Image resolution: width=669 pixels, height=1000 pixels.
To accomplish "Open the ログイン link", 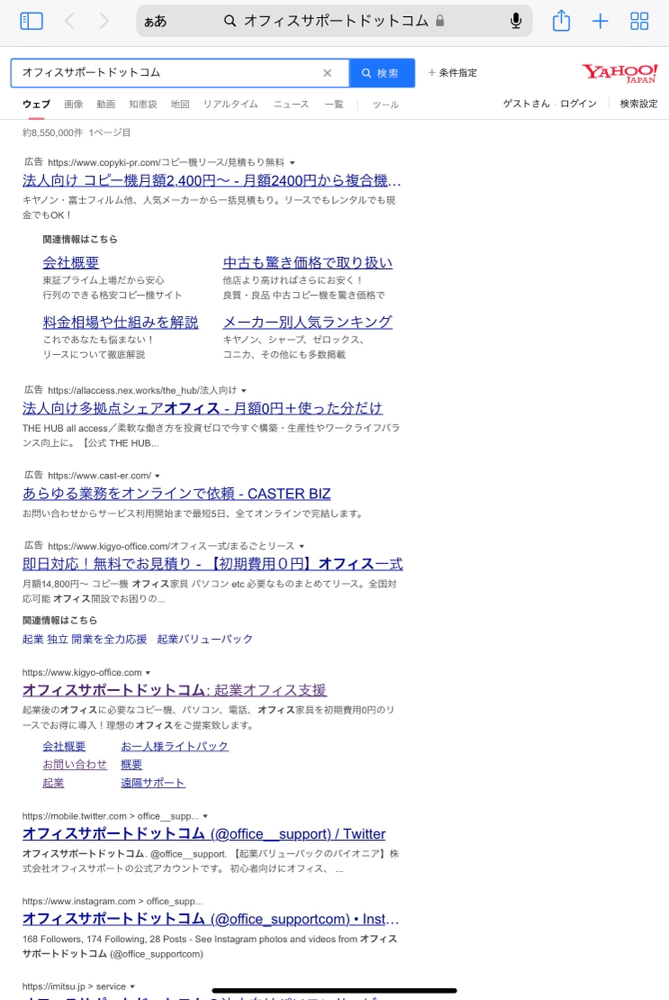I will tap(578, 104).
